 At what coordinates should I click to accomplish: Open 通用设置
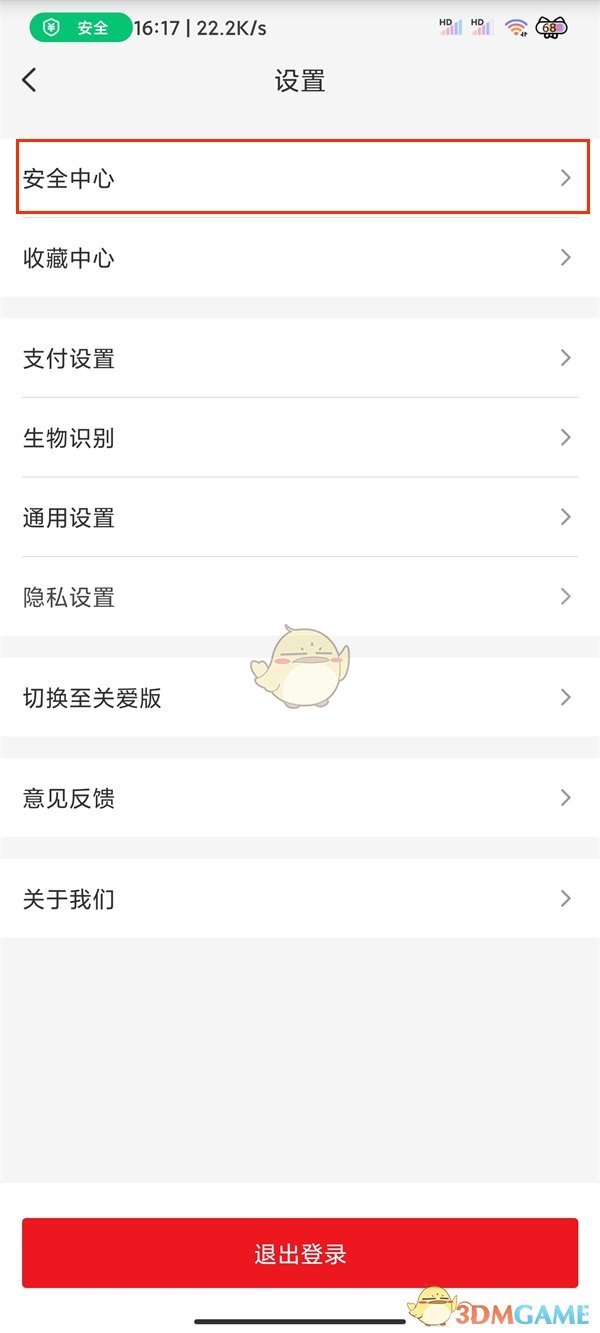point(300,517)
